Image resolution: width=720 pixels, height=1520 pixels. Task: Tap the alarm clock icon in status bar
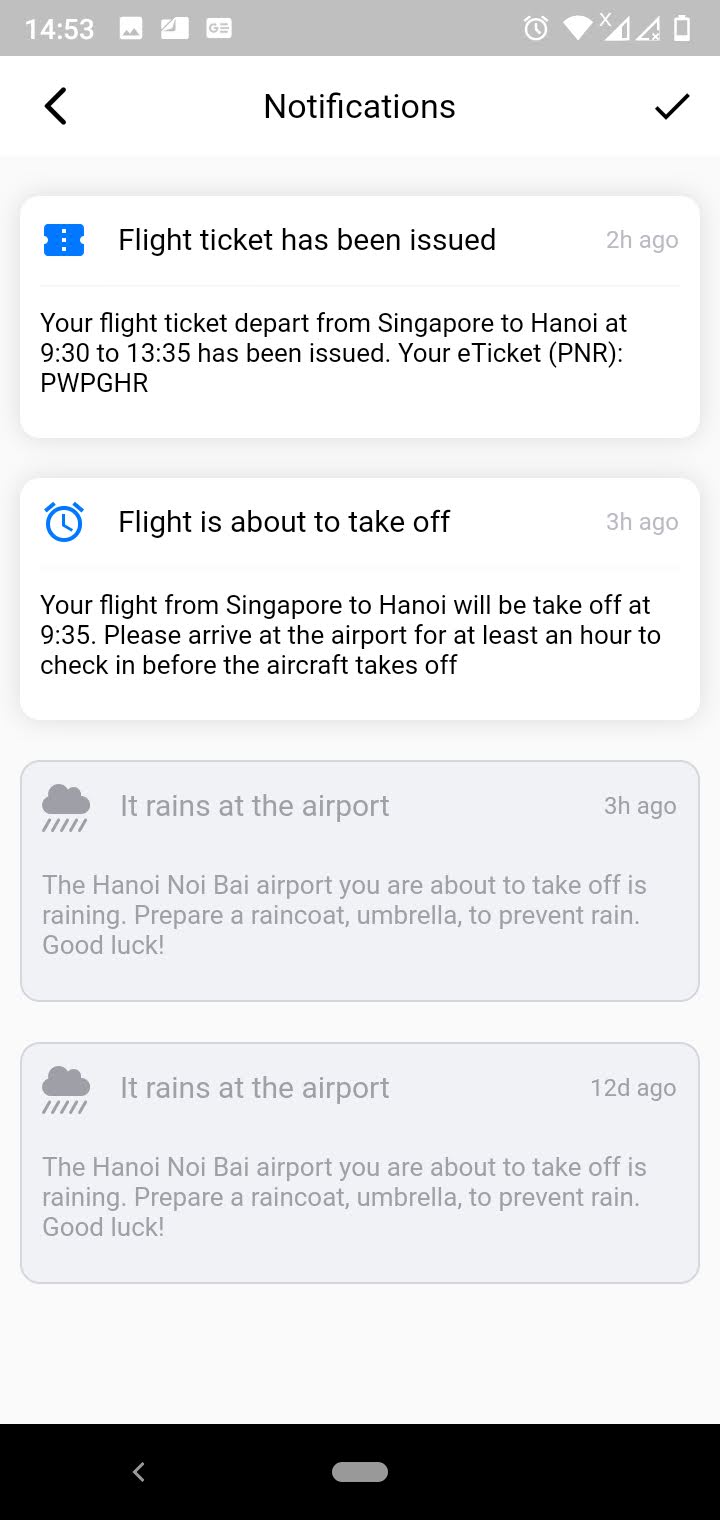coord(533,29)
